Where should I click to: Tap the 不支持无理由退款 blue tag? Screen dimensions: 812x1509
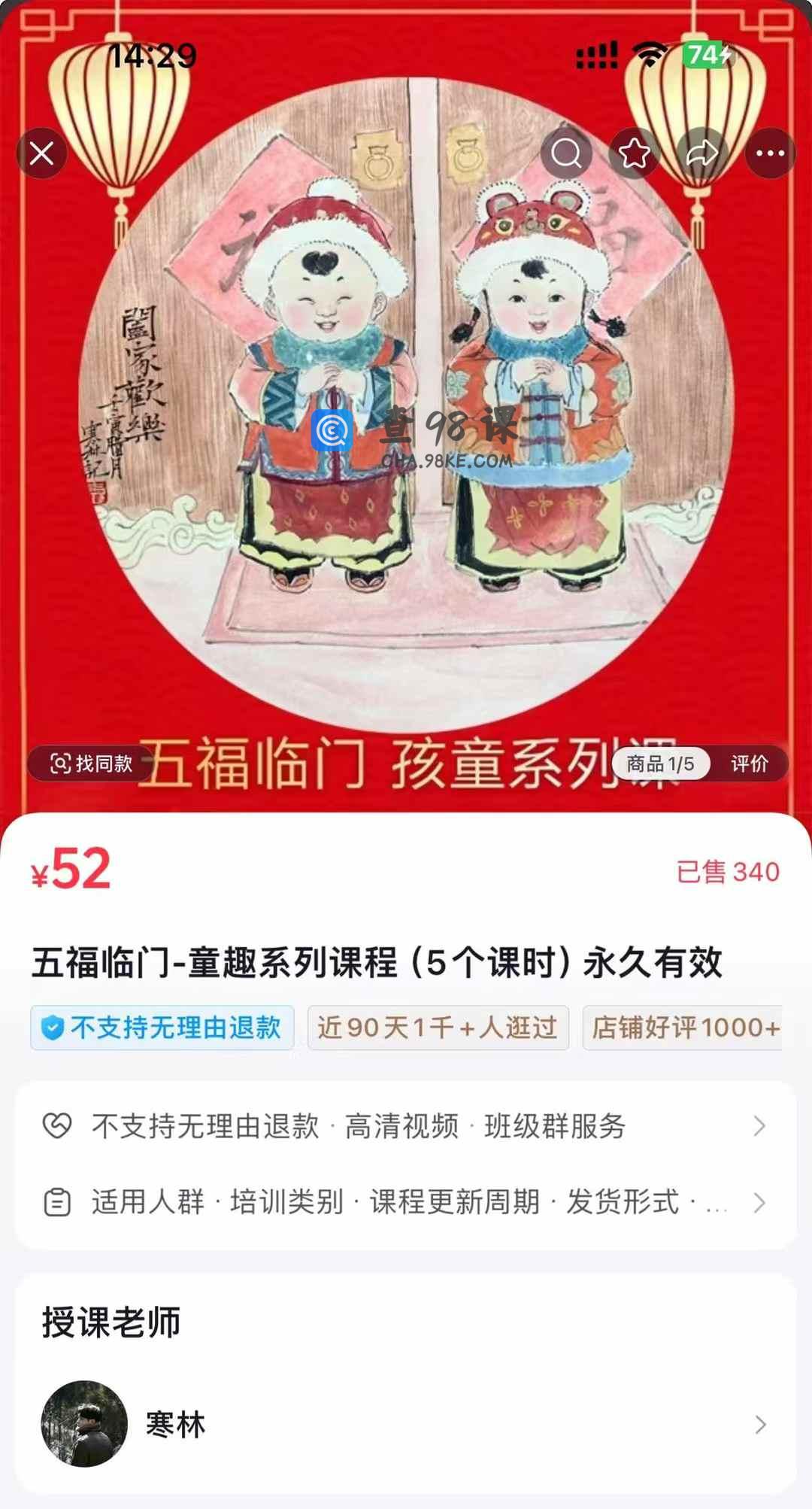click(x=162, y=1028)
